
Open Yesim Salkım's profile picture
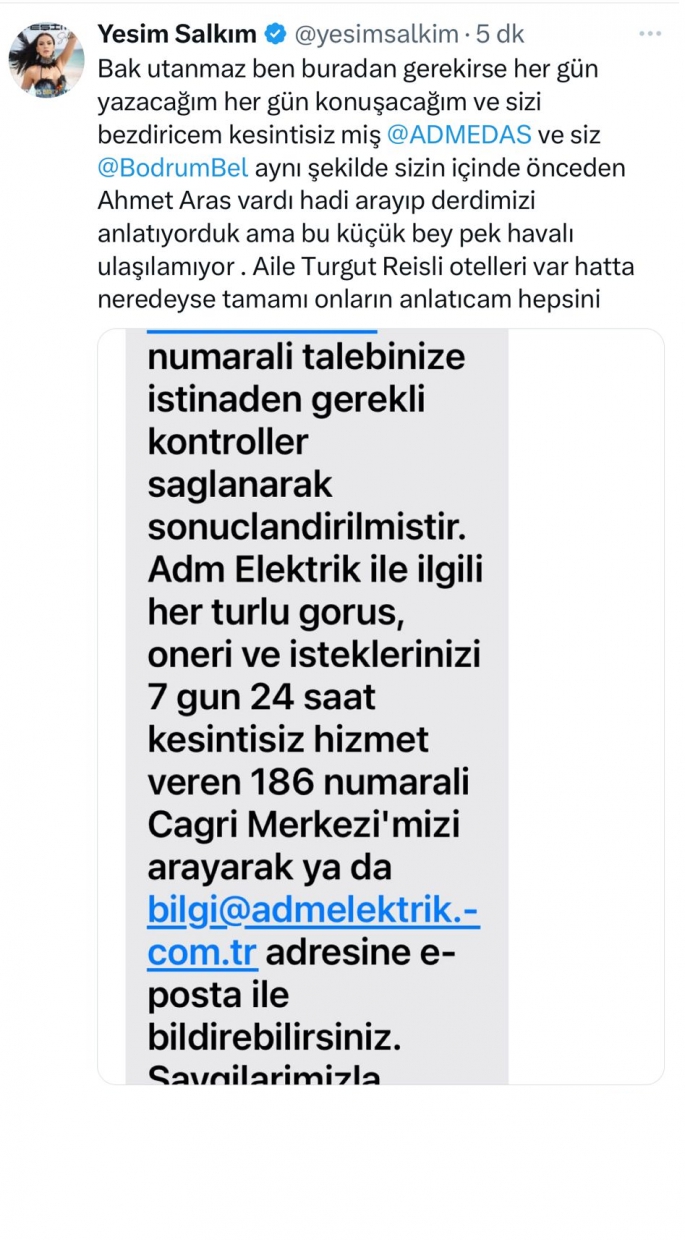coord(46,60)
